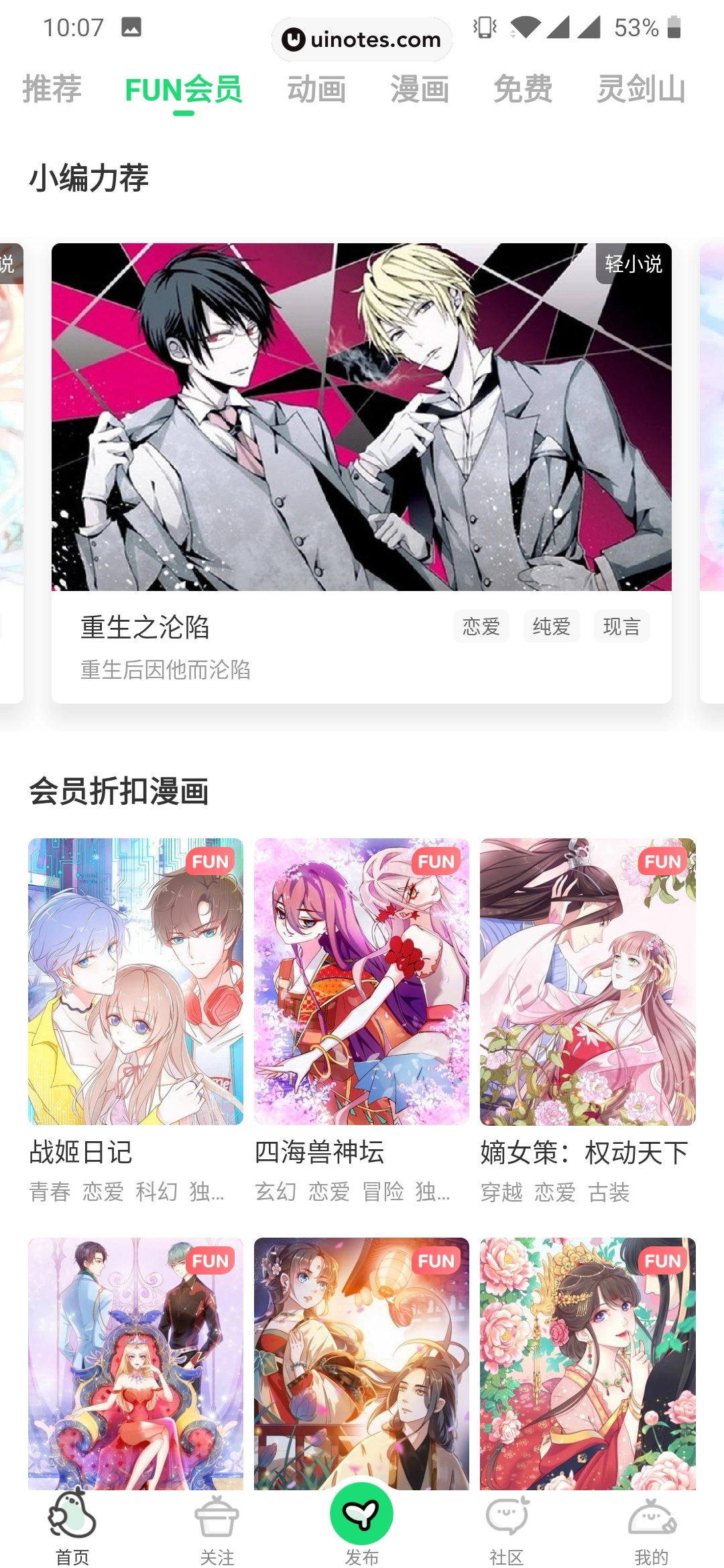Screen dimensions: 724x1568
Task: Go to the 关注 tab
Action: pyautogui.click(x=217, y=1529)
